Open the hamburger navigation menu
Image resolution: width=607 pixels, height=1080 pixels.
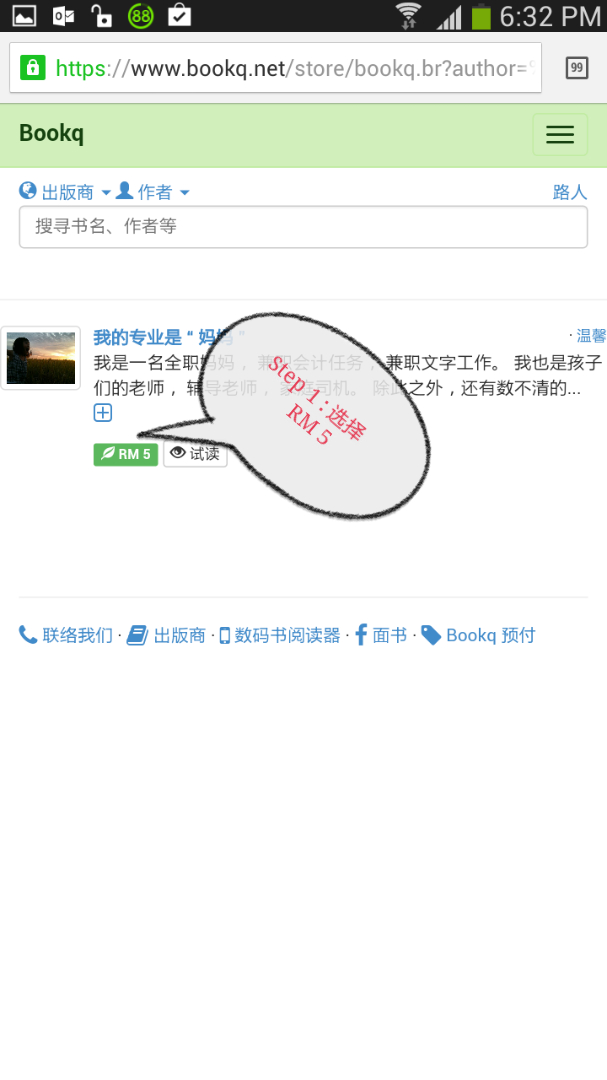coord(559,135)
